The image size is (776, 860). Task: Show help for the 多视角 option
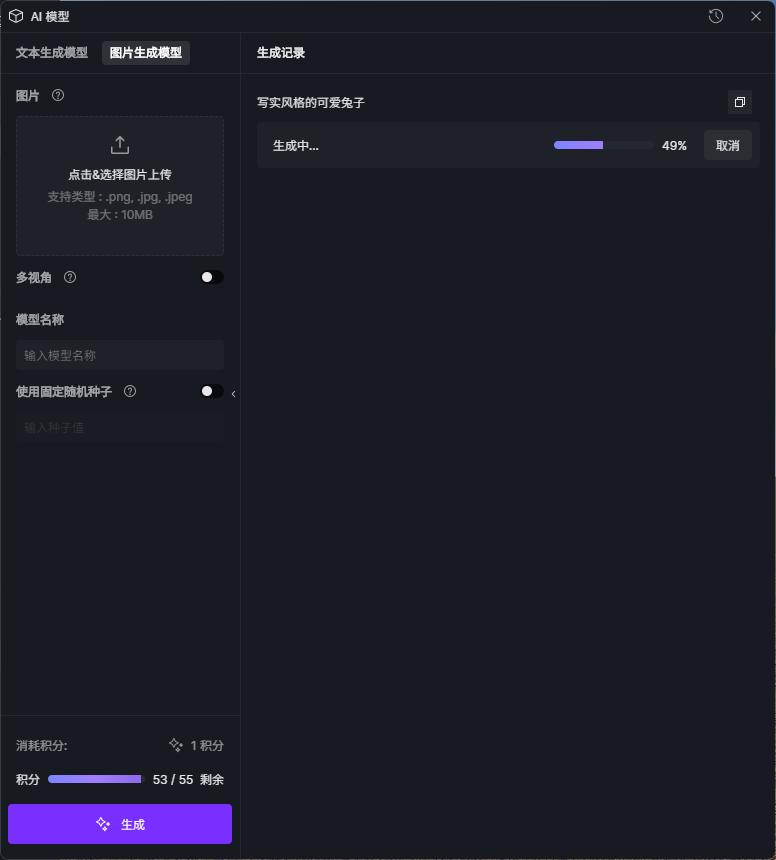pyautogui.click(x=70, y=278)
